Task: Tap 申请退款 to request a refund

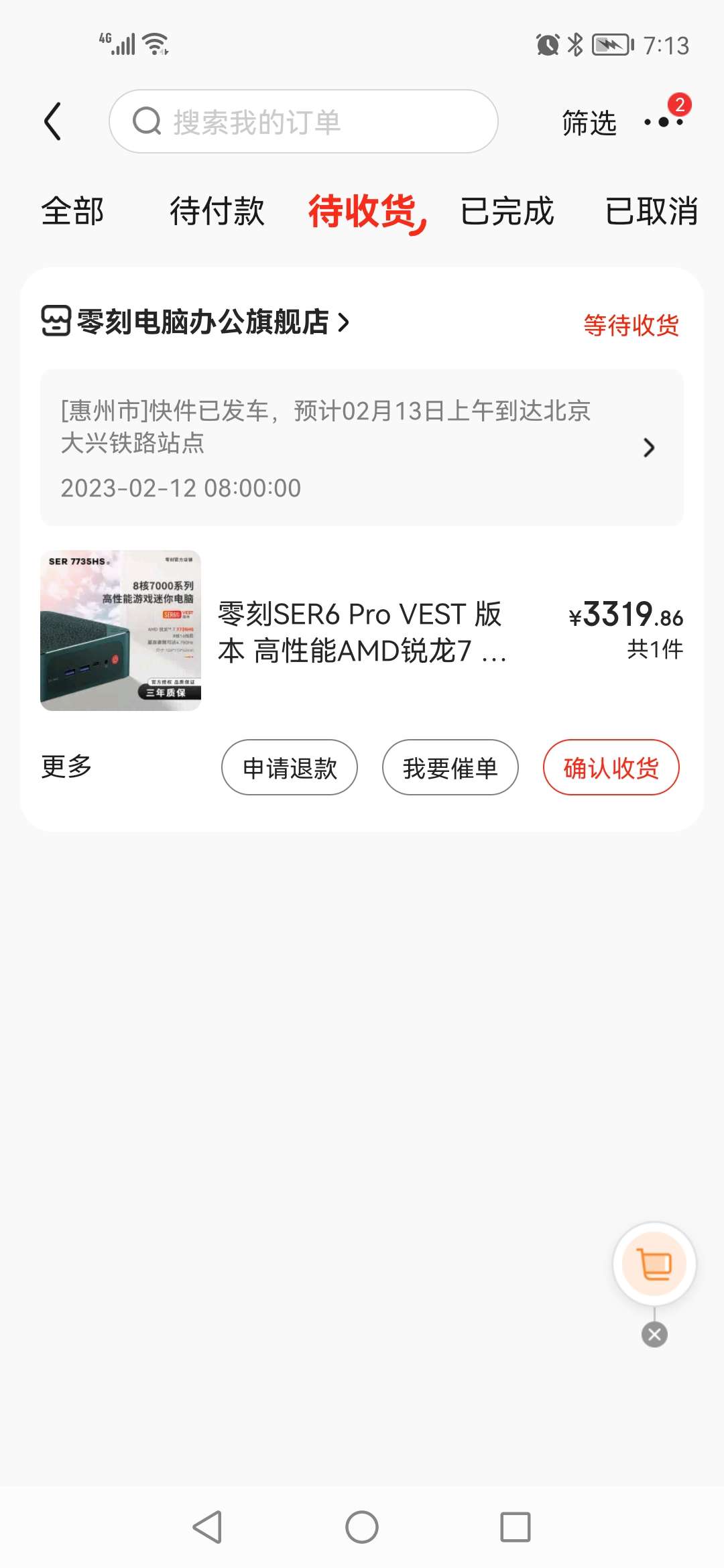Action: [x=290, y=768]
